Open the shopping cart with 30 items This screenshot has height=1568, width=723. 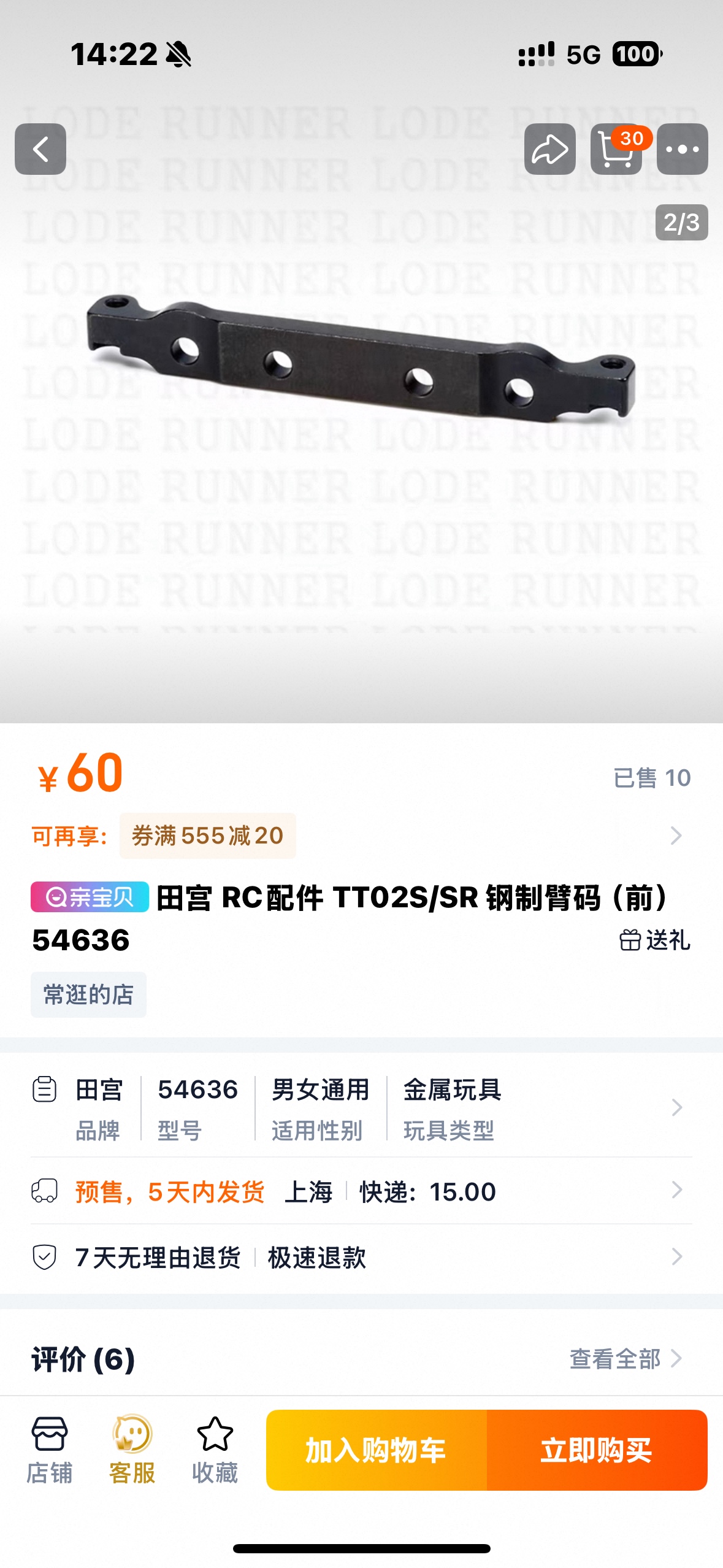[x=616, y=149]
